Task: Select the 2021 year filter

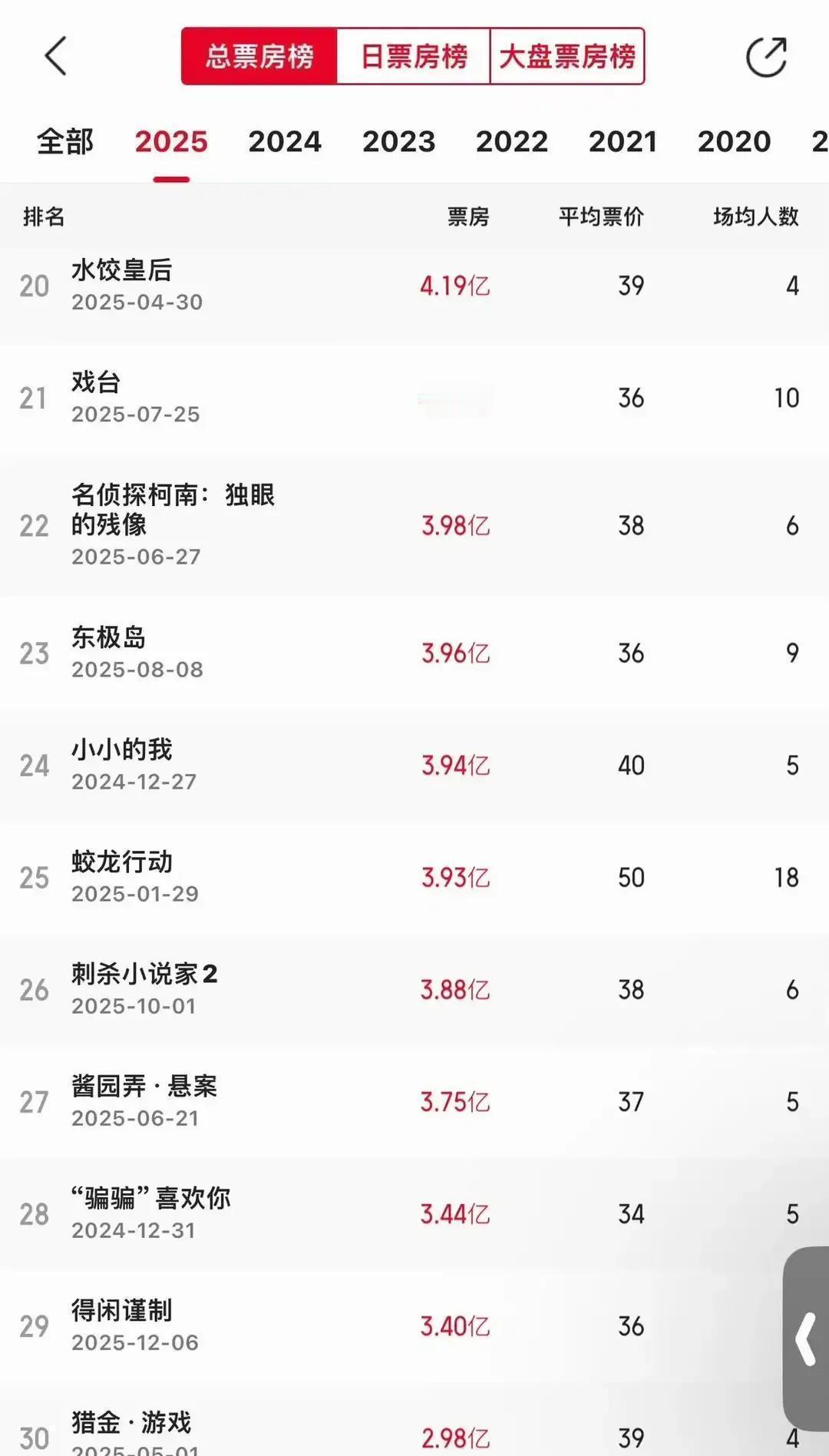Action: pos(624,142)
